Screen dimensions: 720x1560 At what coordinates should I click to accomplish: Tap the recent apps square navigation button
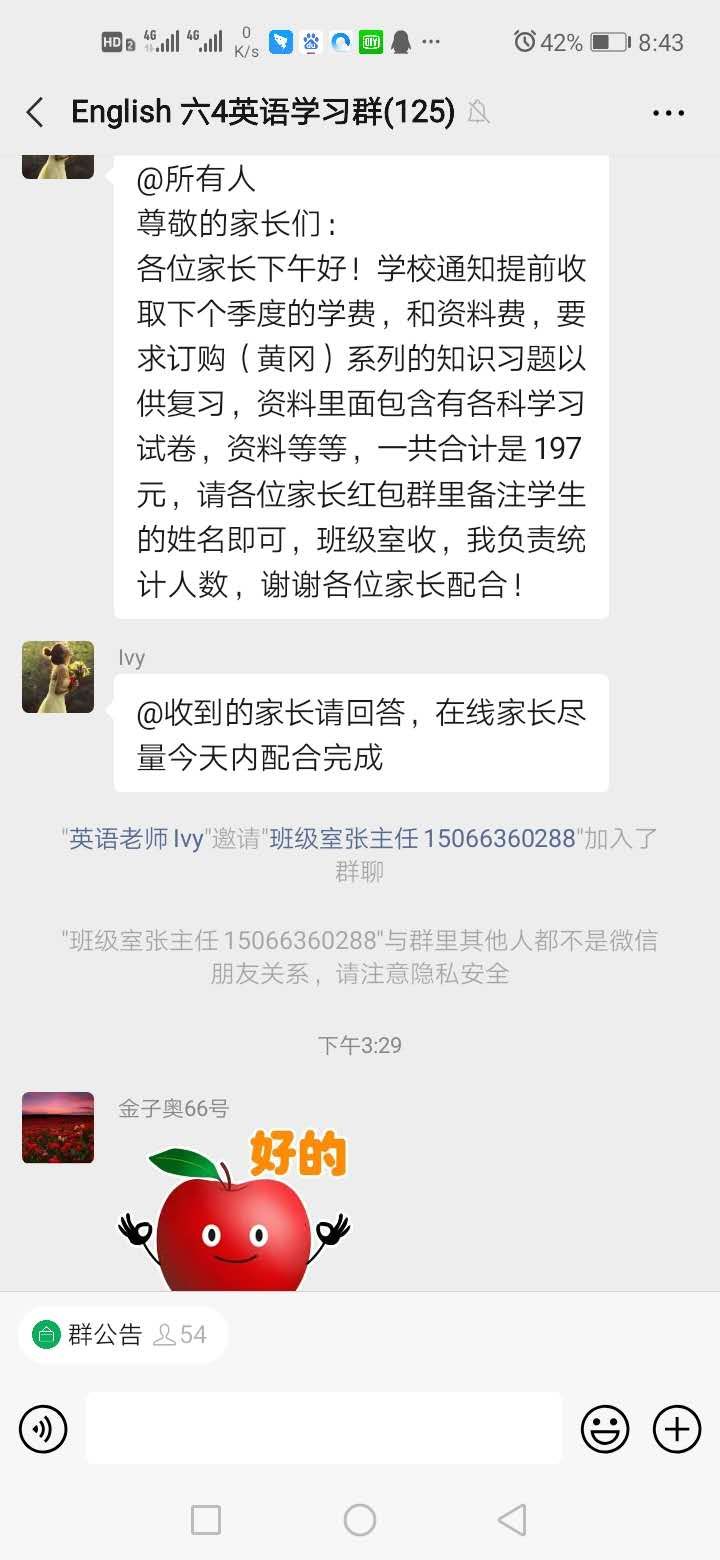pos(206,1520)
